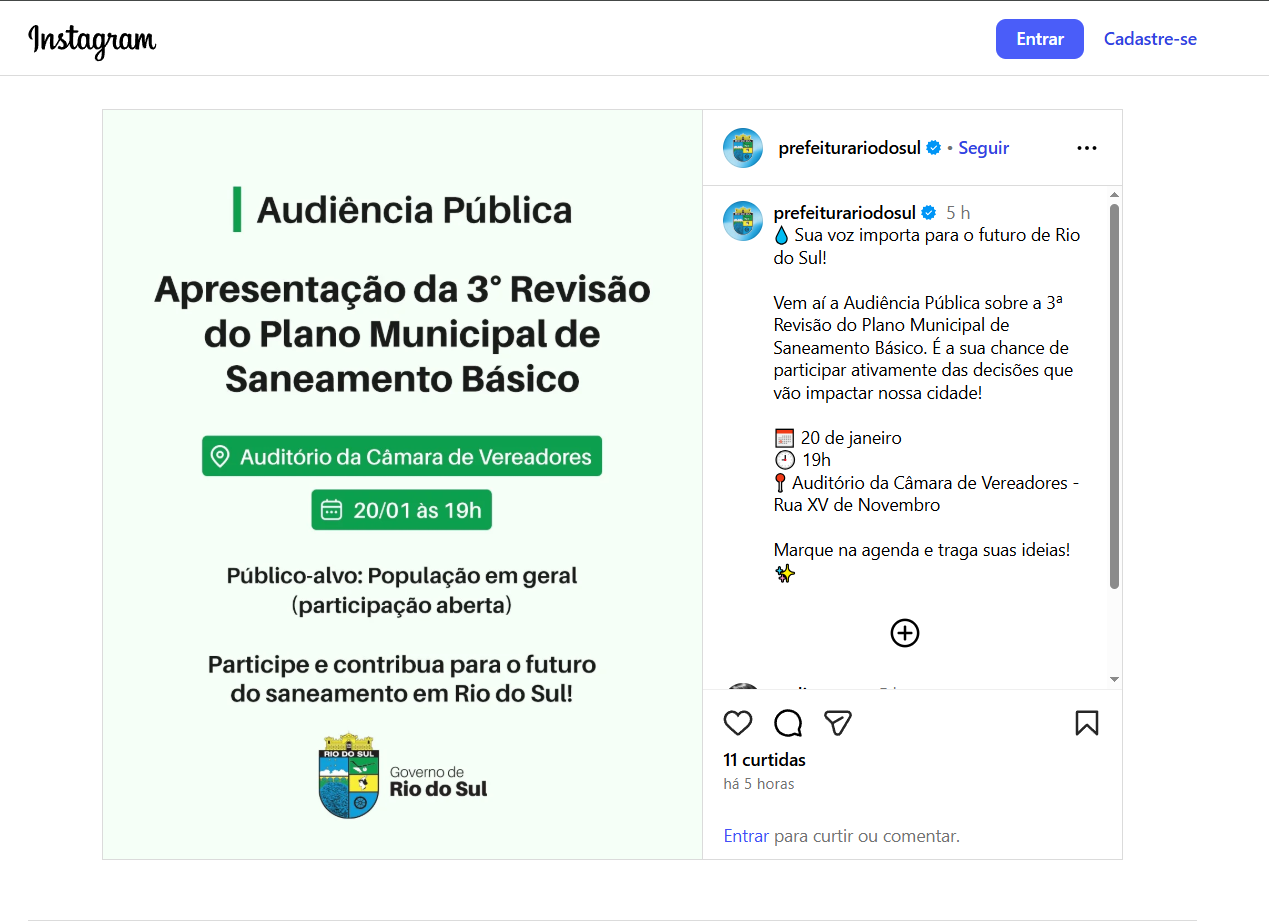Image resolution: width=1269 pixels, height=922 pixels.
Task: View the 11 curtidas likes list
Action: coord(764,760)
